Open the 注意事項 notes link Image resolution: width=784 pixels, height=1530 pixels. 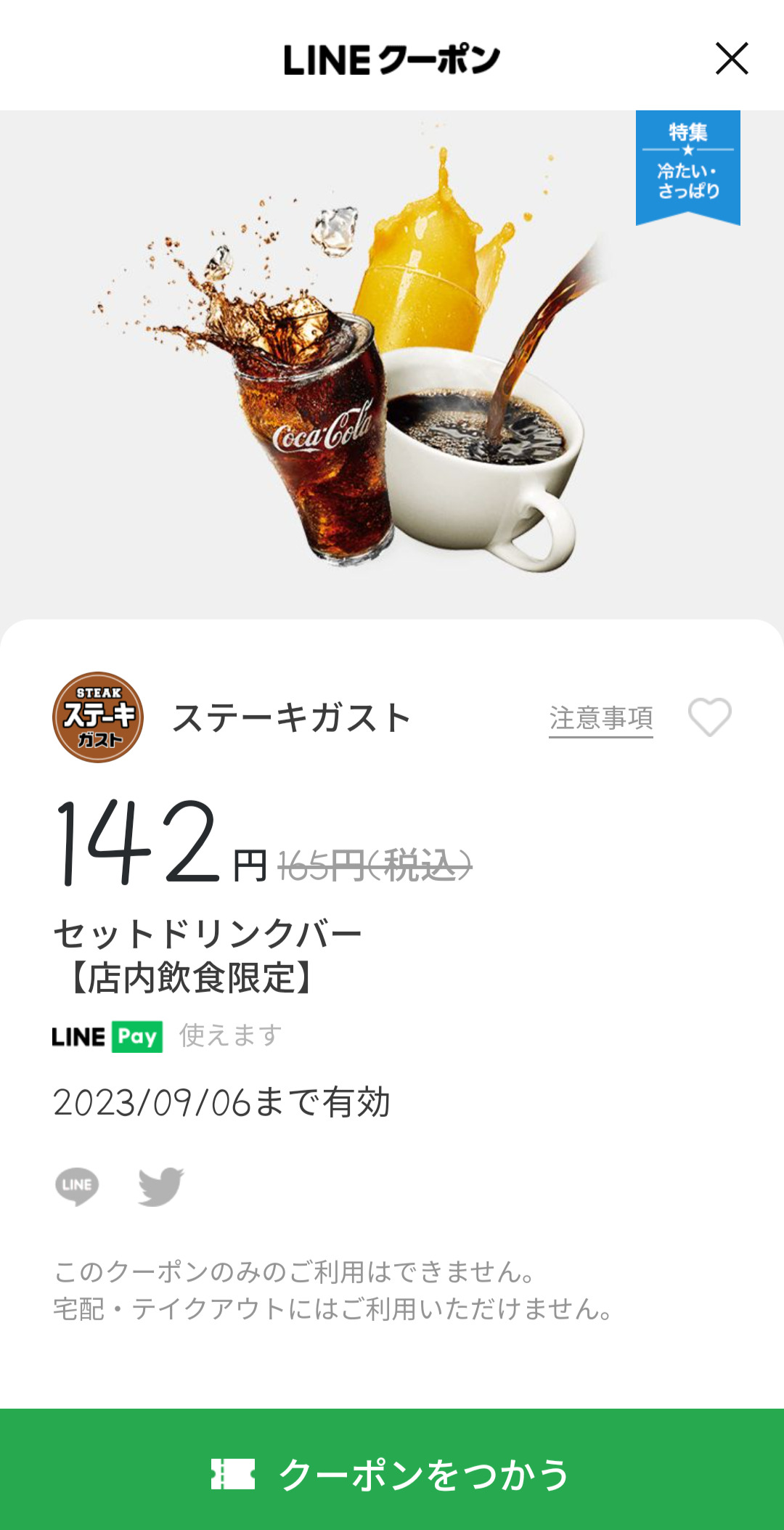600,718
